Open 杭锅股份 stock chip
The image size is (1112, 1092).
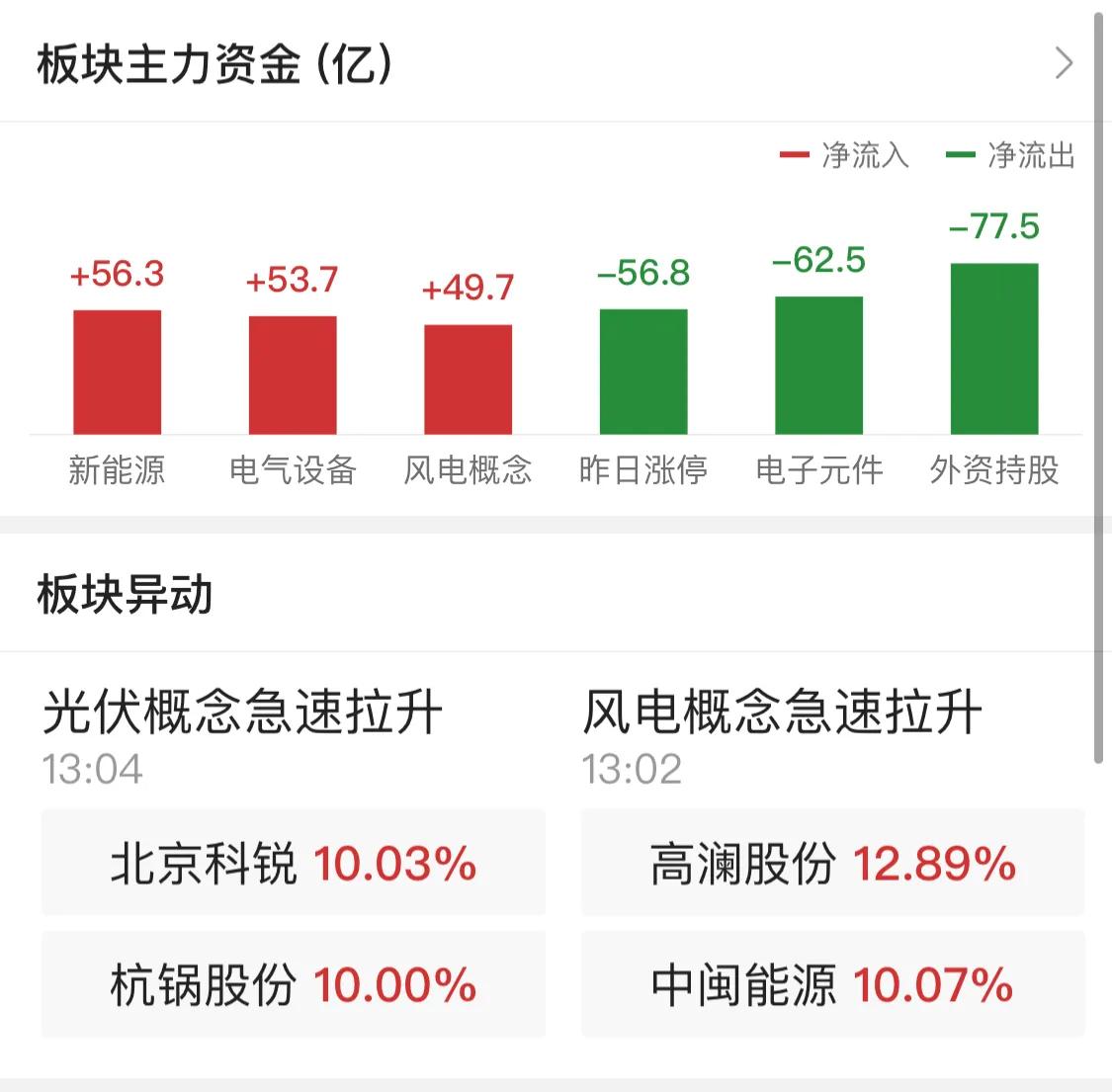293,984
